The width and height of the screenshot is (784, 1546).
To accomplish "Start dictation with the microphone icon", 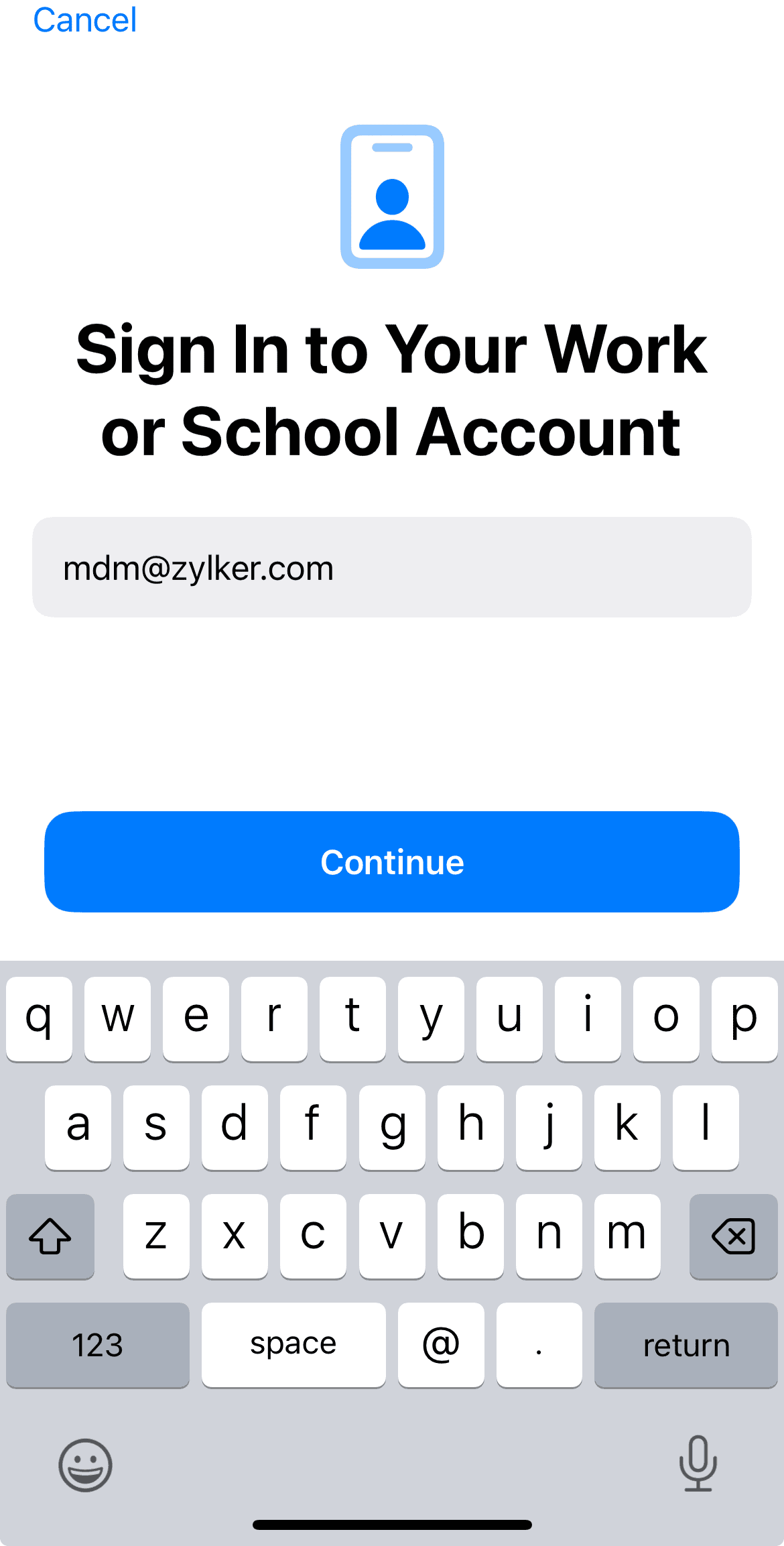I will [x=698, y=1464].
